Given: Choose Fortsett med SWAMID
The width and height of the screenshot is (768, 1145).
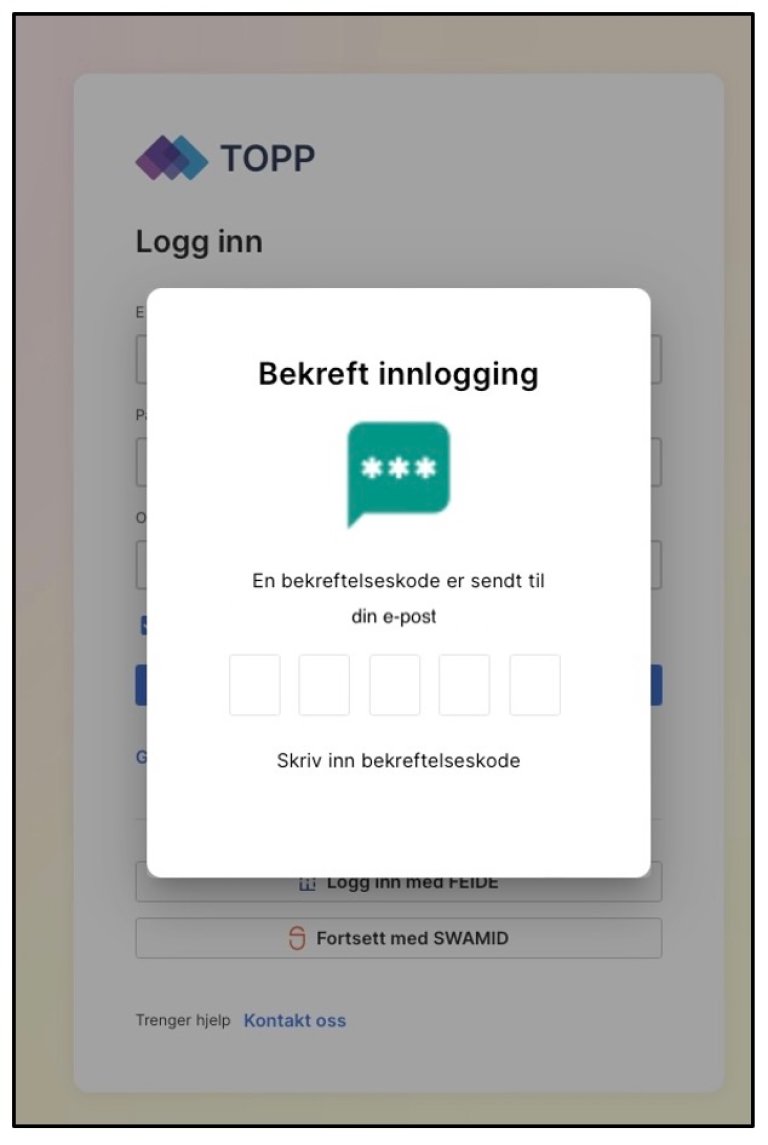Looking at the screenshot, I should (x=398, y=939).
